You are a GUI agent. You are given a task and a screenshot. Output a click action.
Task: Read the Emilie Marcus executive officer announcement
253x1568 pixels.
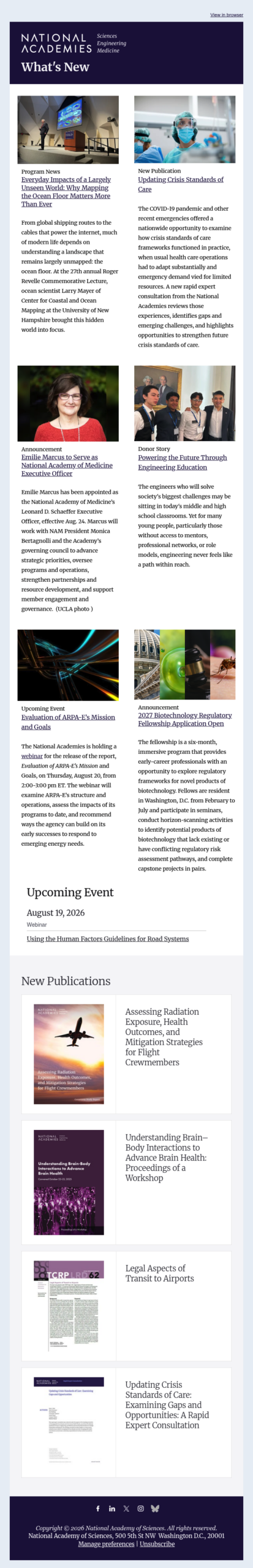67,466
